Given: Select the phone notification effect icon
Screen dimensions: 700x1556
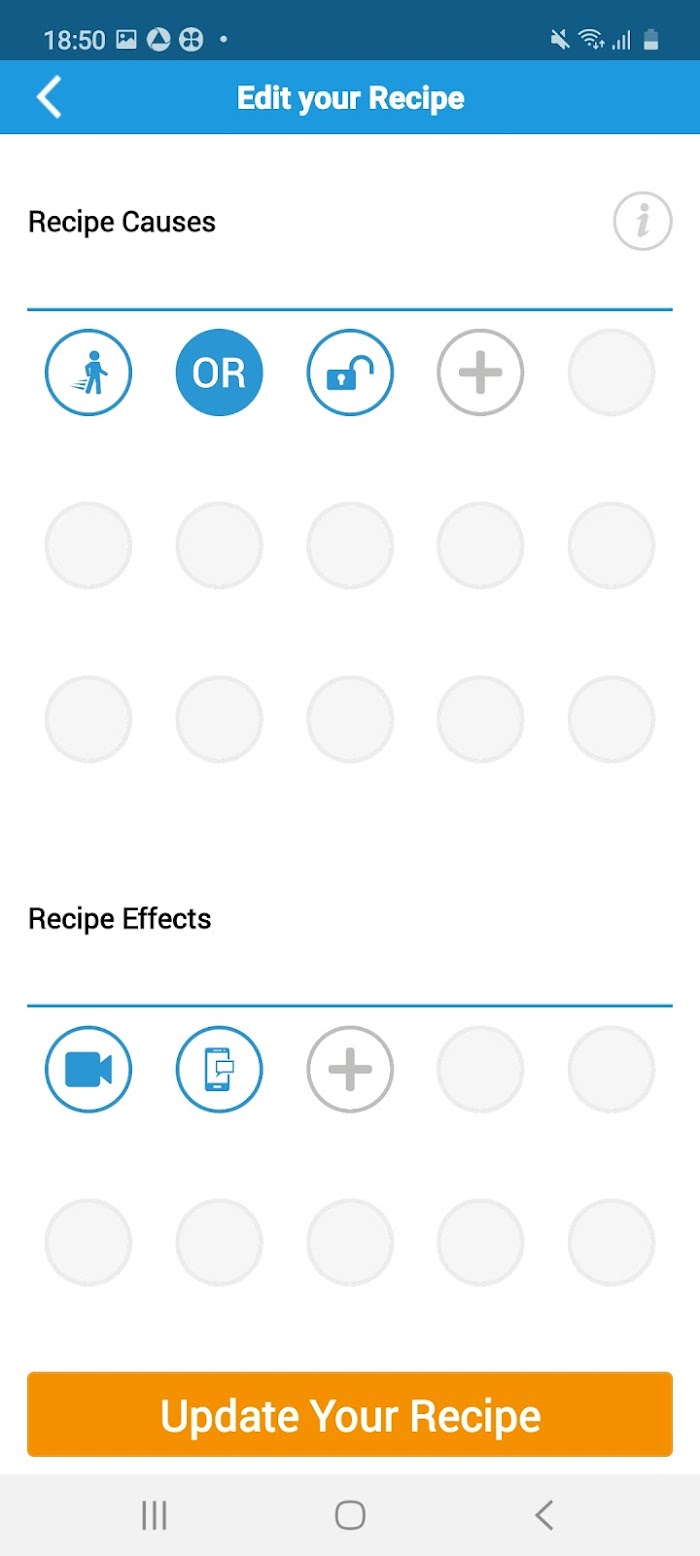Looking at the screenshot, I should coord(219,1070).
